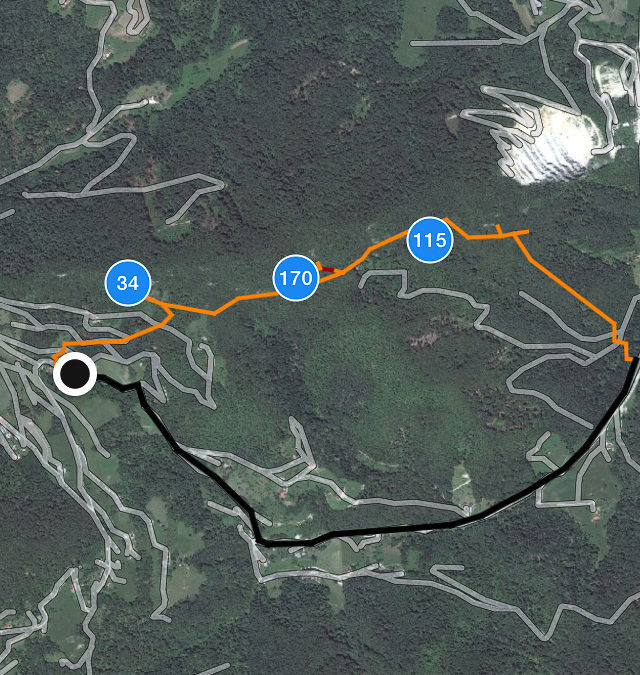Tap the black route start point marker
Image resolution: width=640 pixels, height=675 pixels.
tap(75, 374)
